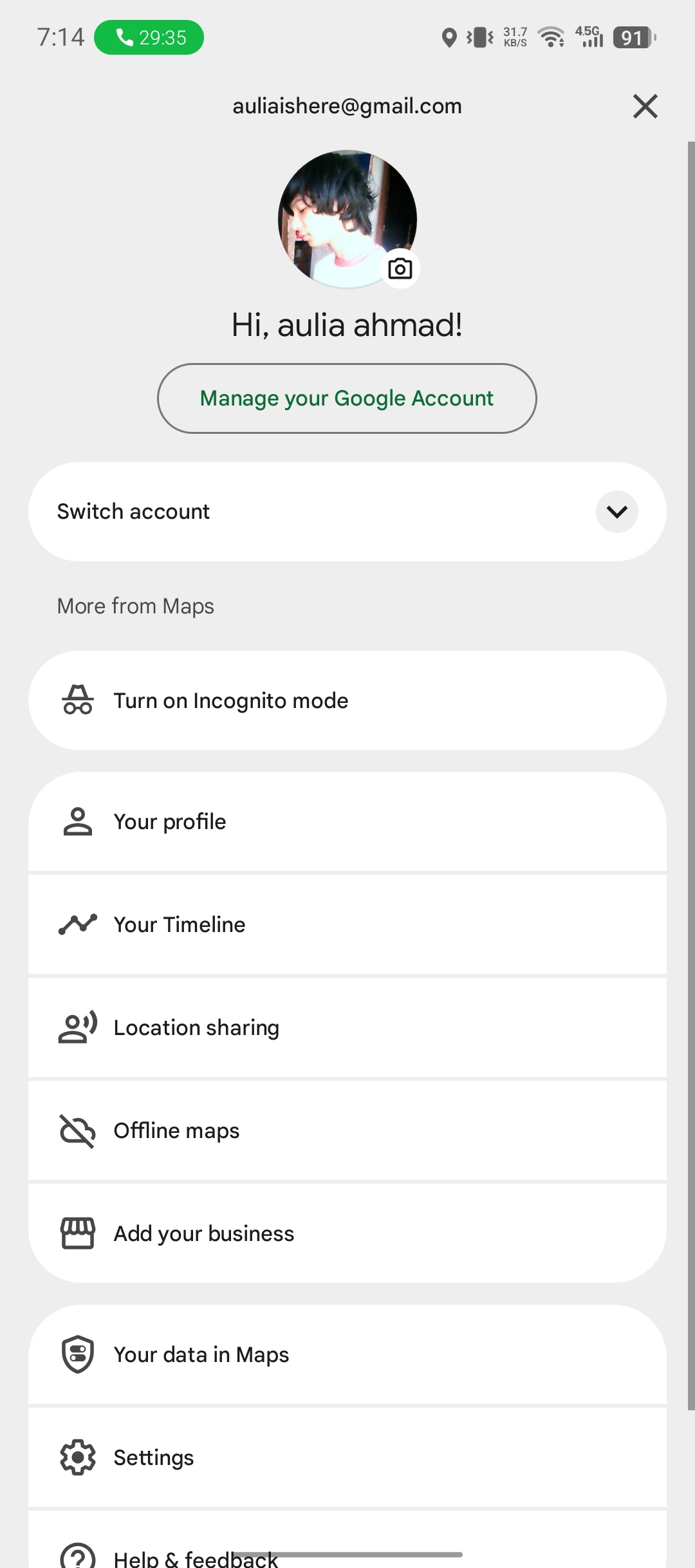Change profile photo via camera icon

tap(400, 268)
